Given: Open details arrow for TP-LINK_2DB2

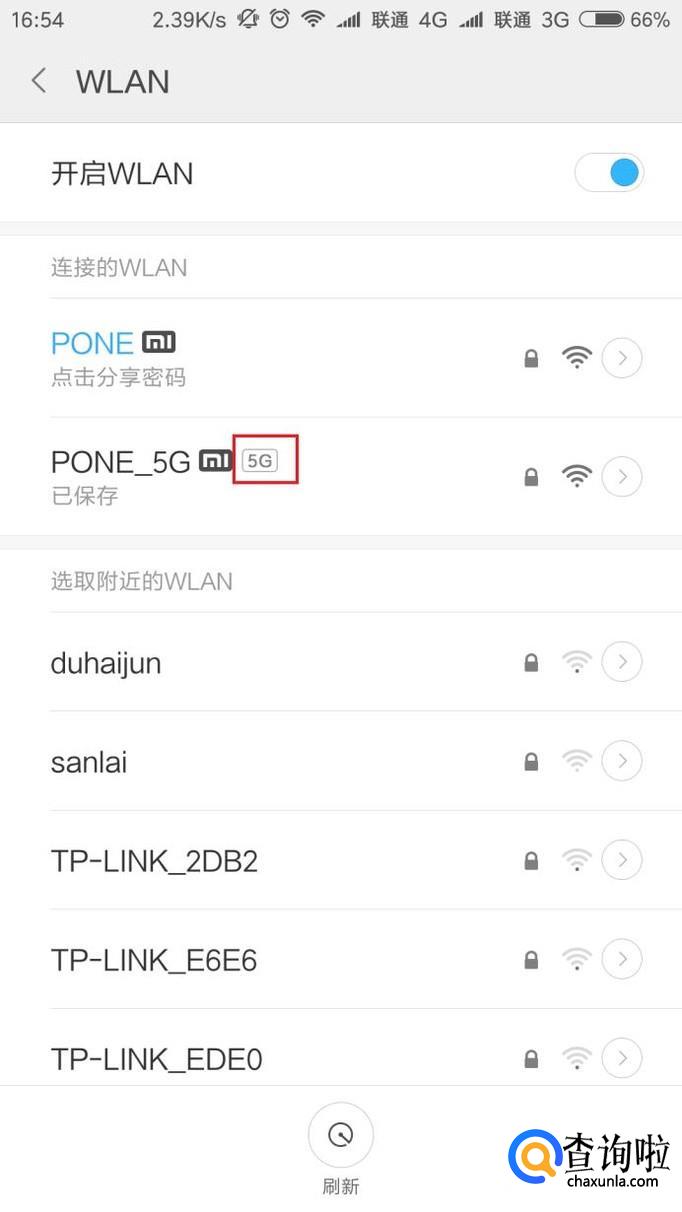Looking at the screenshot, I should click(622, 859).
